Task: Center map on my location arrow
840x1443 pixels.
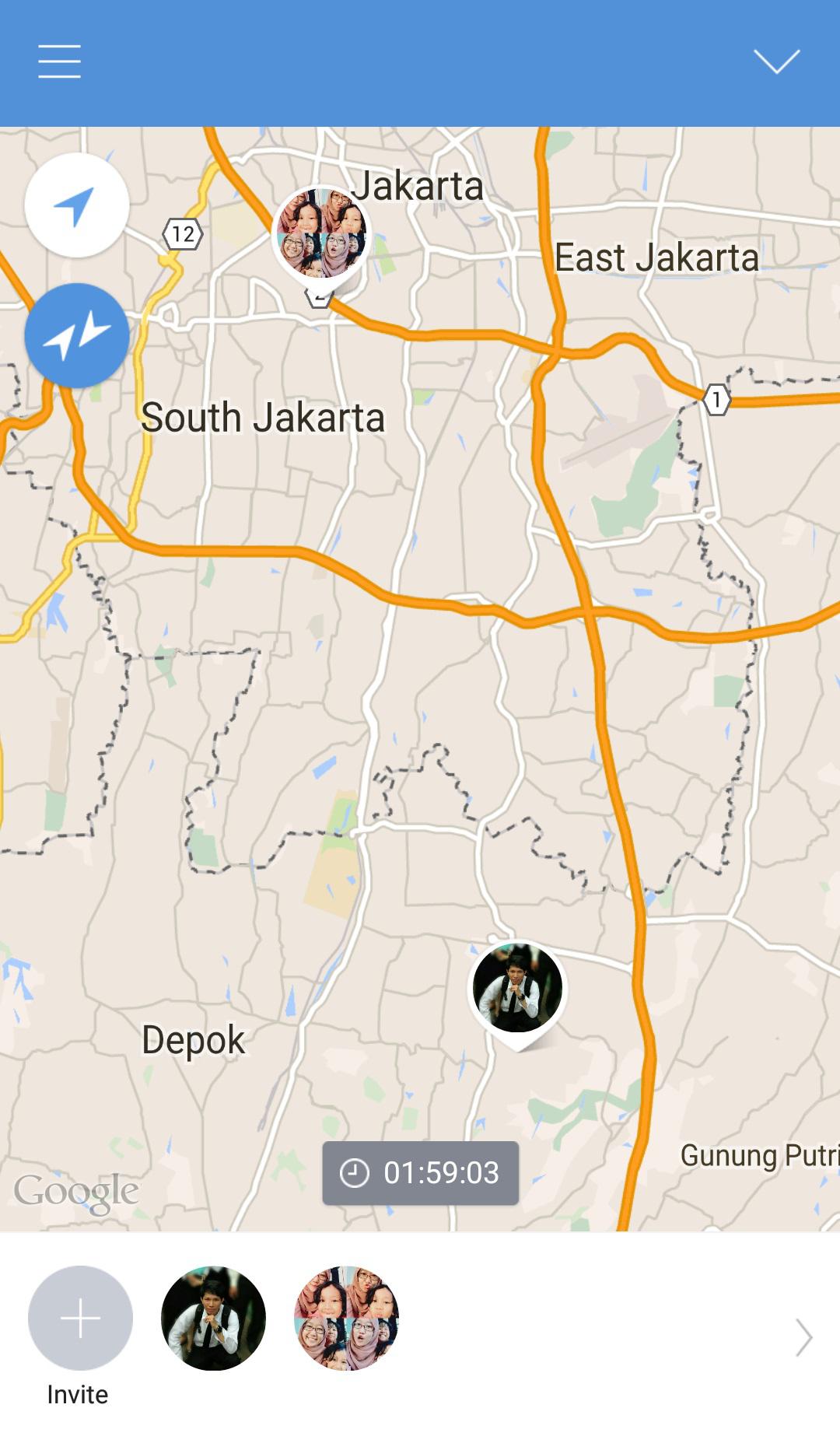Action: (77, 205)
